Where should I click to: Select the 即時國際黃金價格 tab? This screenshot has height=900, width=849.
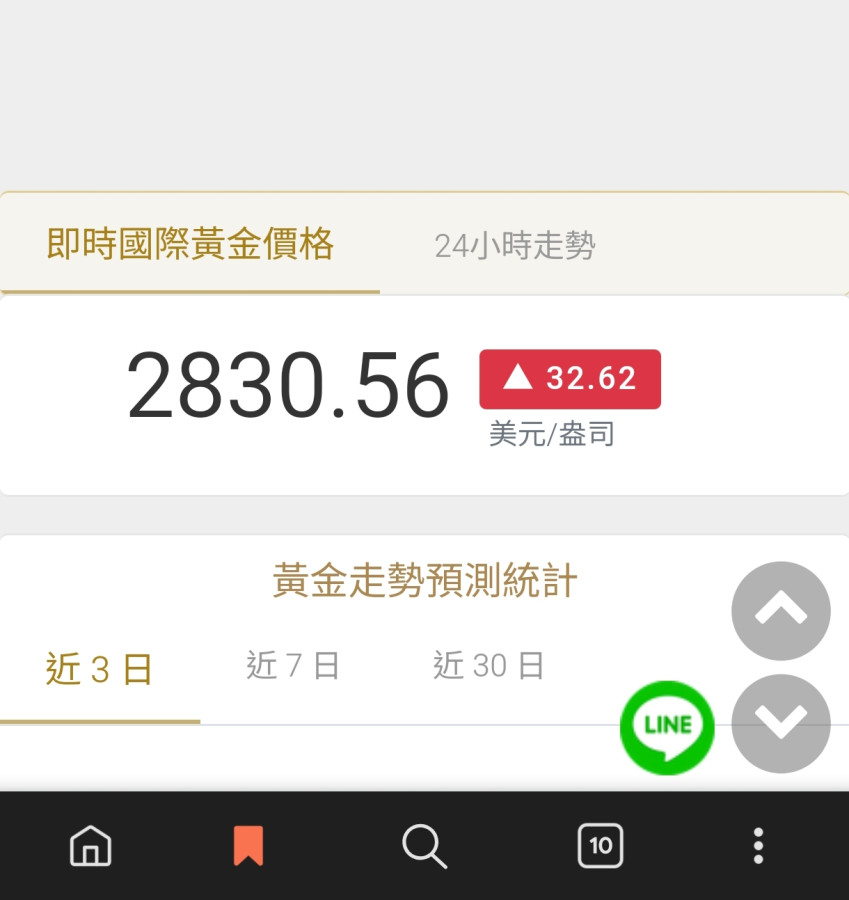(190, 245)
